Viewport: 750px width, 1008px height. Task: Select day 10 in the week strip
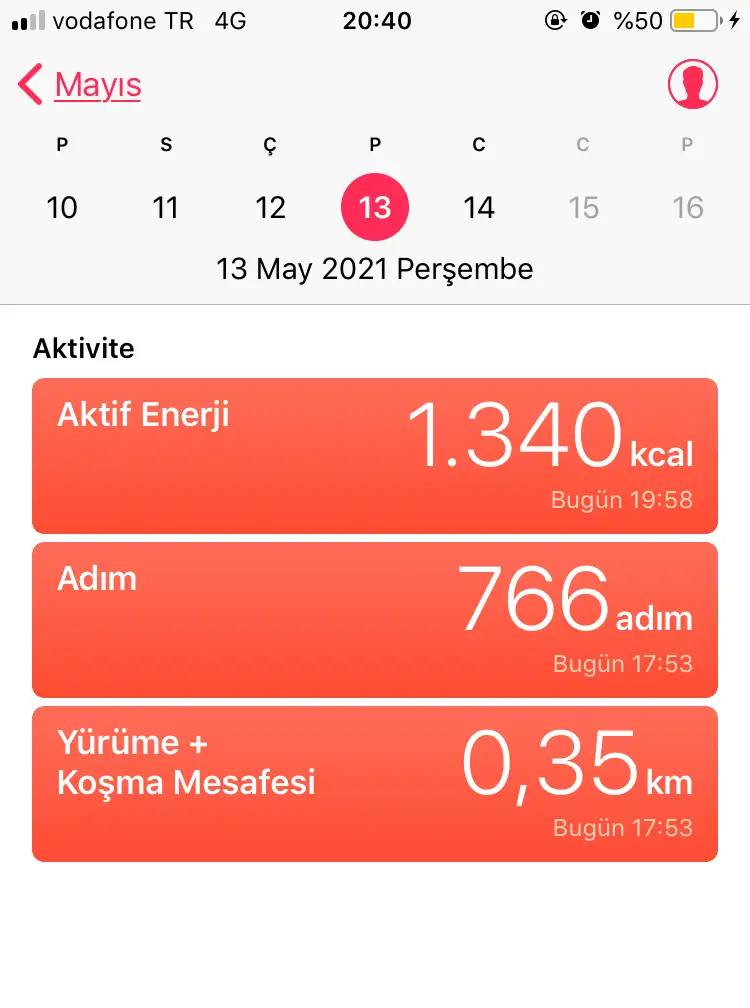[x=62, y=207]
